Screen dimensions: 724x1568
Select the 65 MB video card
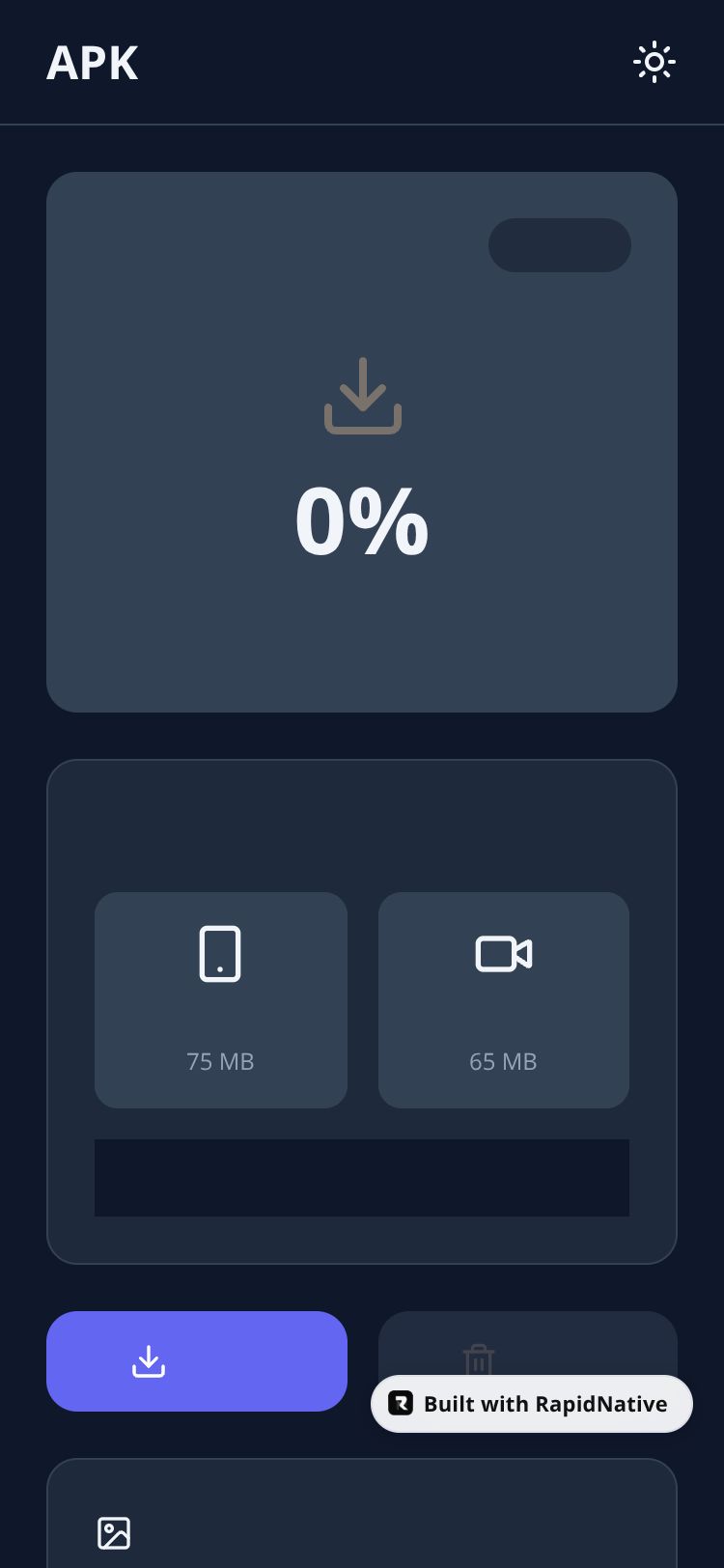(x=503, y=999)
